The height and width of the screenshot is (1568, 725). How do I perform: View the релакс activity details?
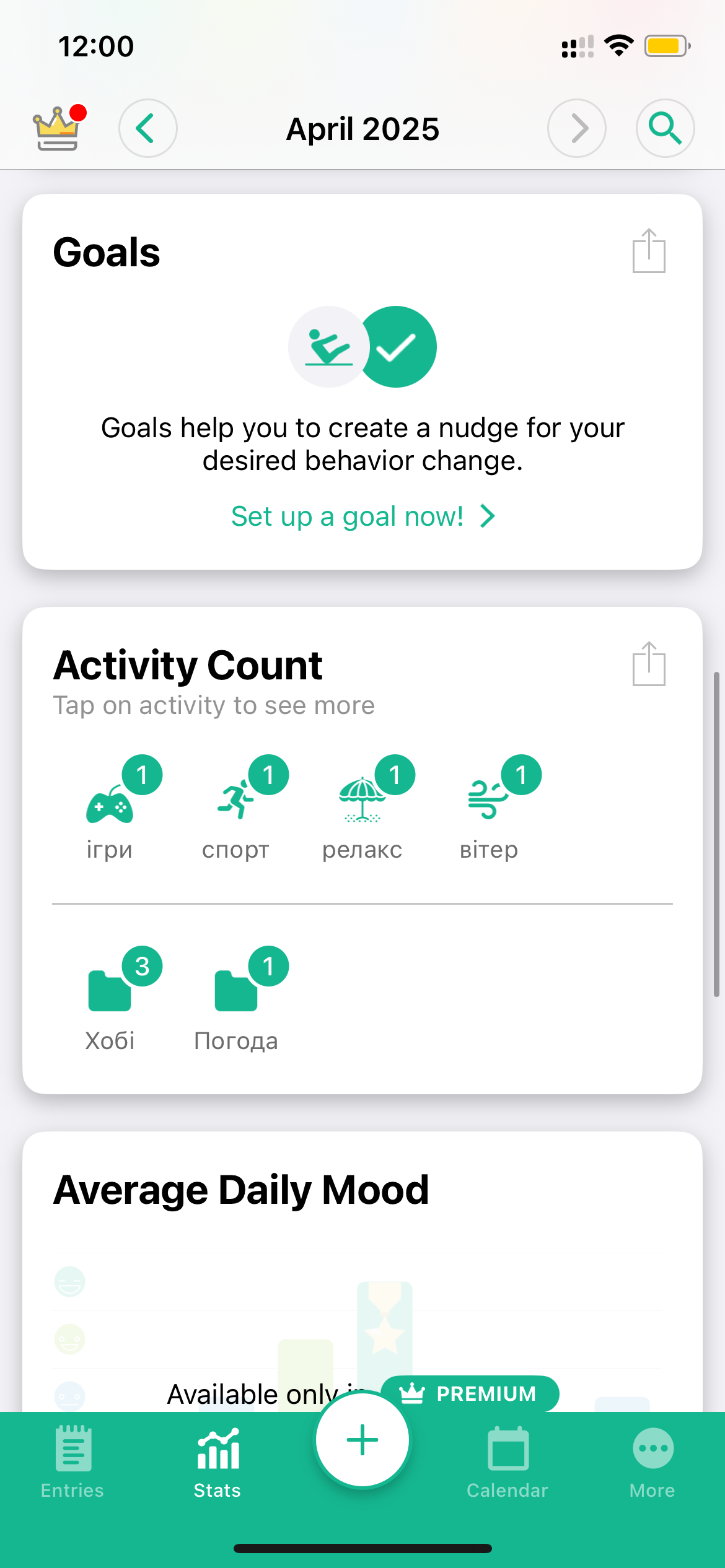[362, 808]
